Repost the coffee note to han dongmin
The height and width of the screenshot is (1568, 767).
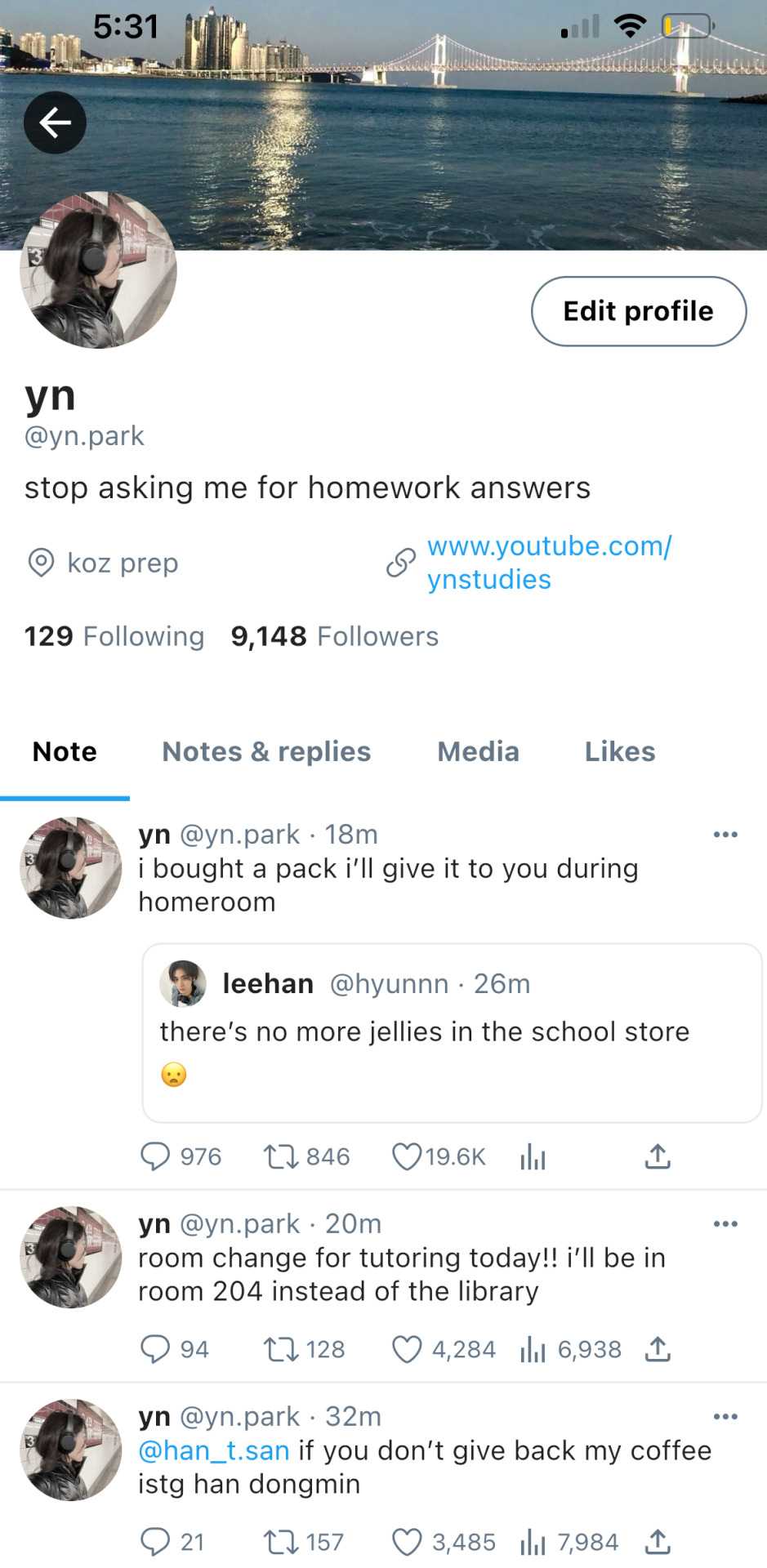point(280,1542)
